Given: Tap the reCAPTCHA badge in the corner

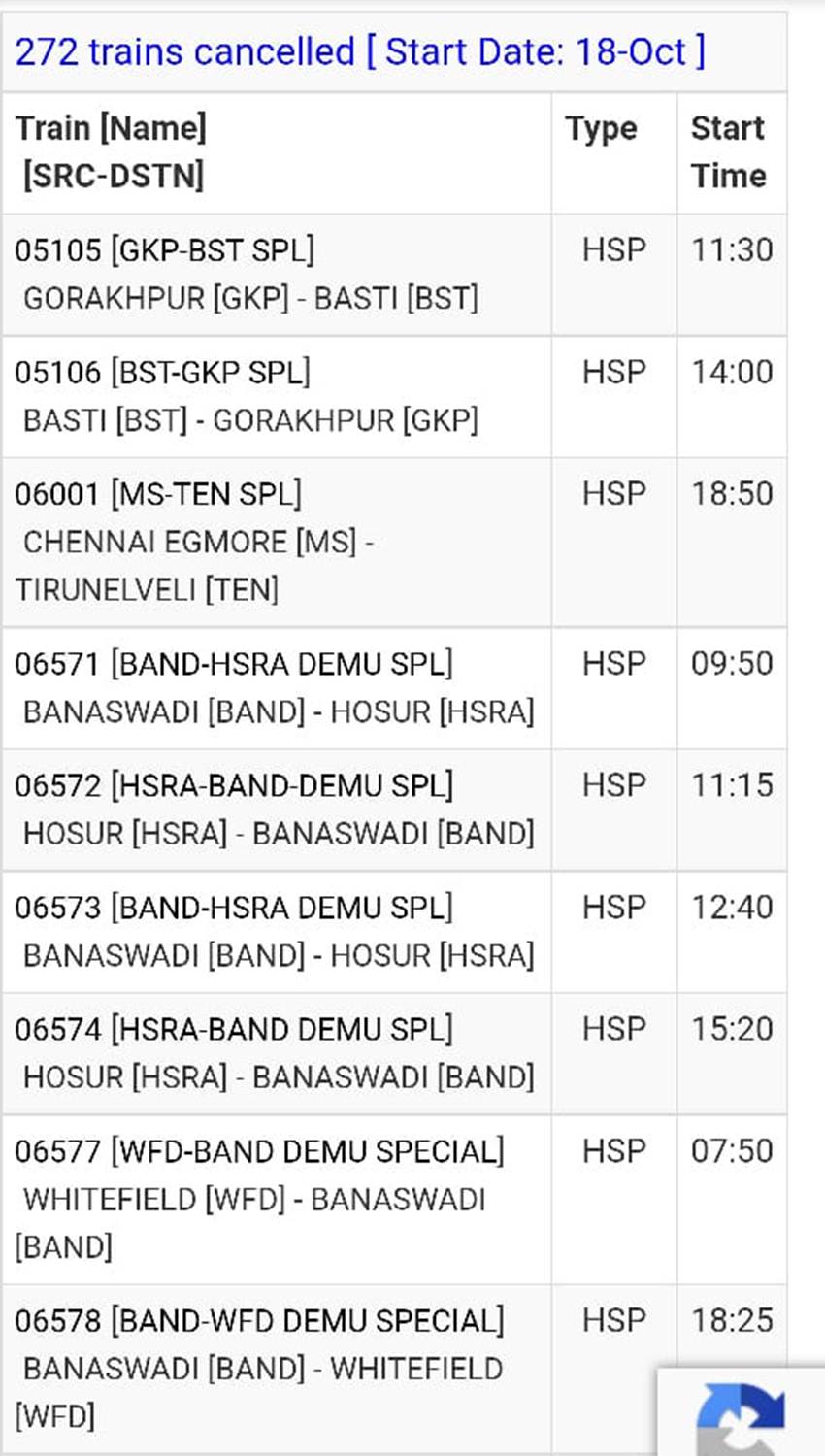Looking at the screenshot, I should pos(742,1415).
